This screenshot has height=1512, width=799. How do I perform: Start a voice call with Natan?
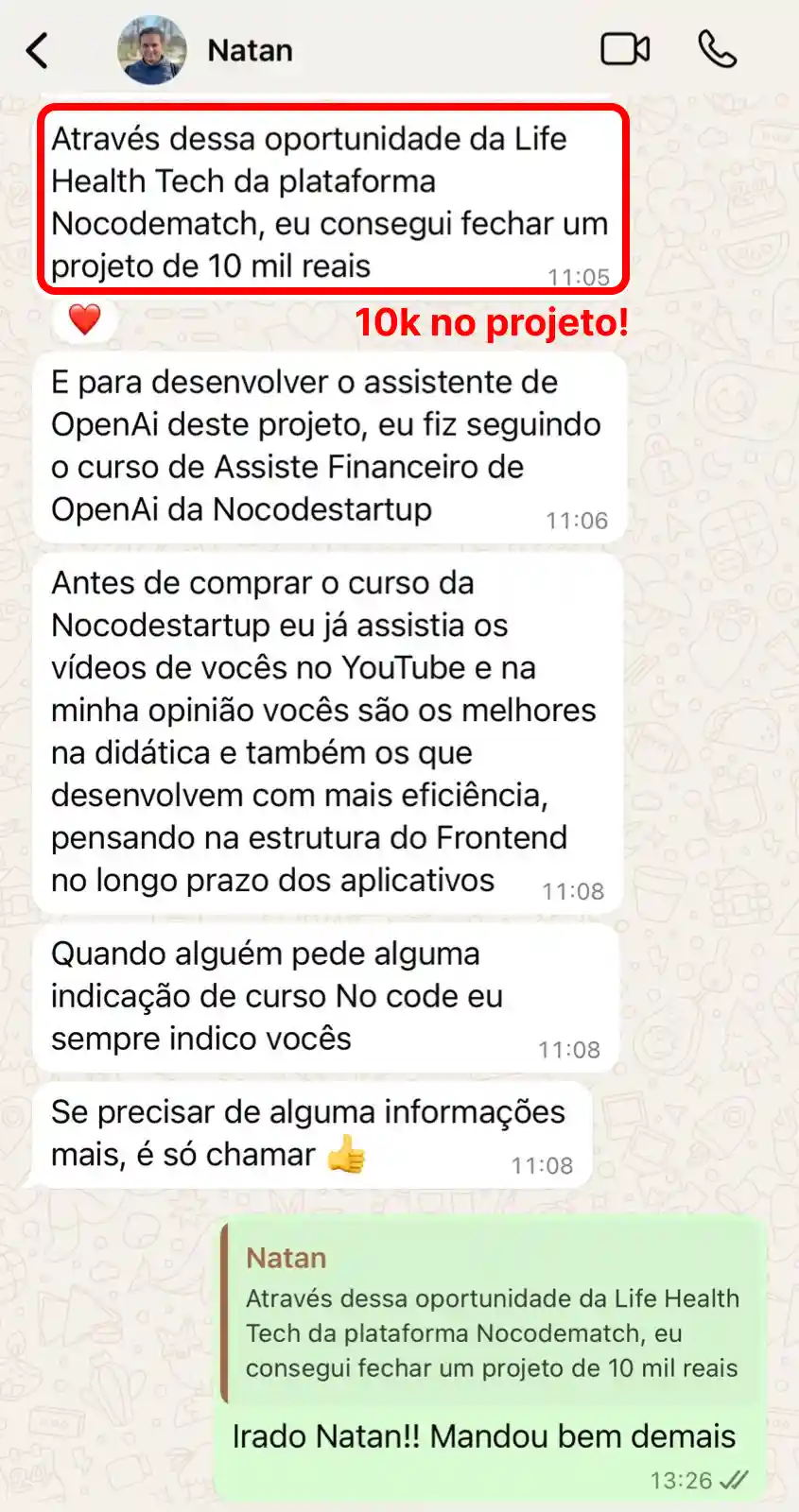coord(719,49)
